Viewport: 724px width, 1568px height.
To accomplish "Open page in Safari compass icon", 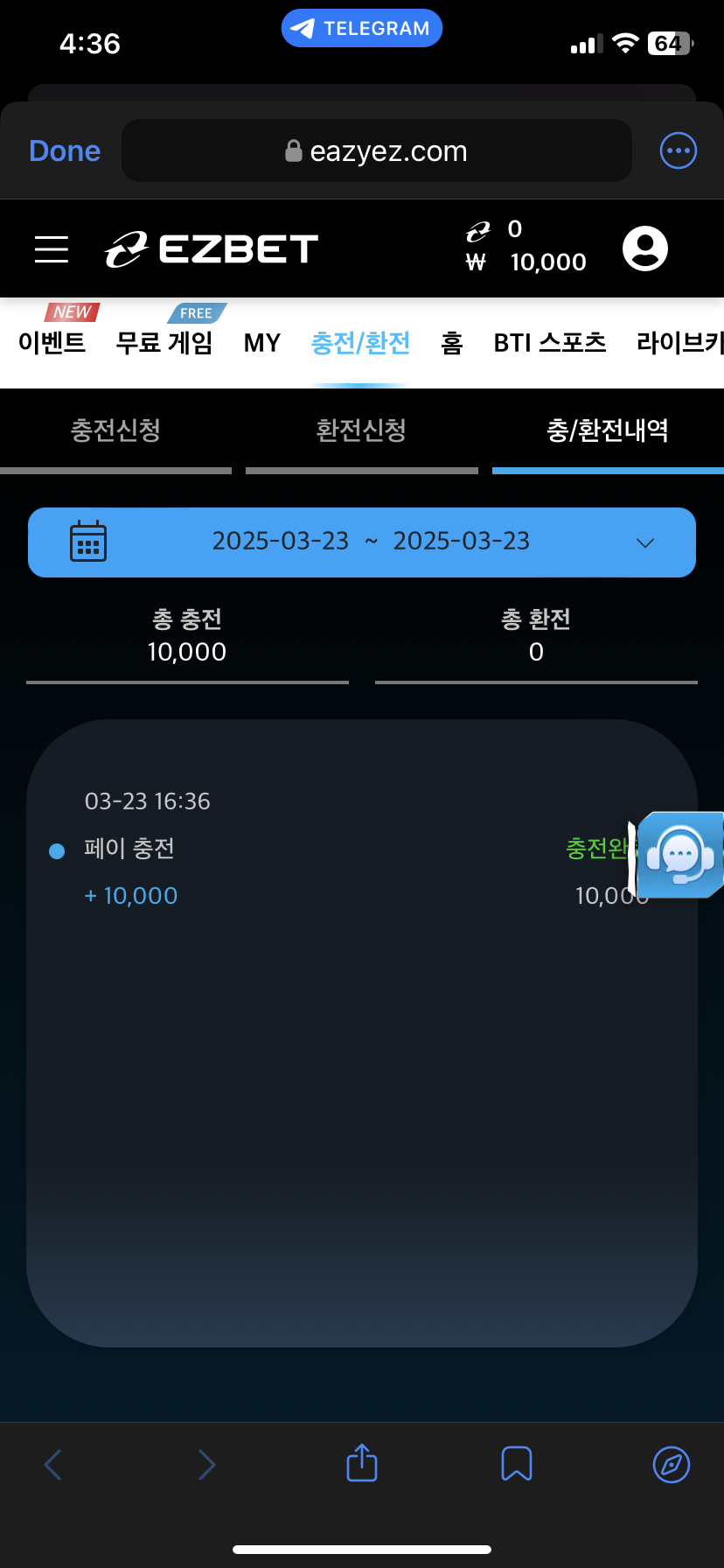I will pos(671,1464).
